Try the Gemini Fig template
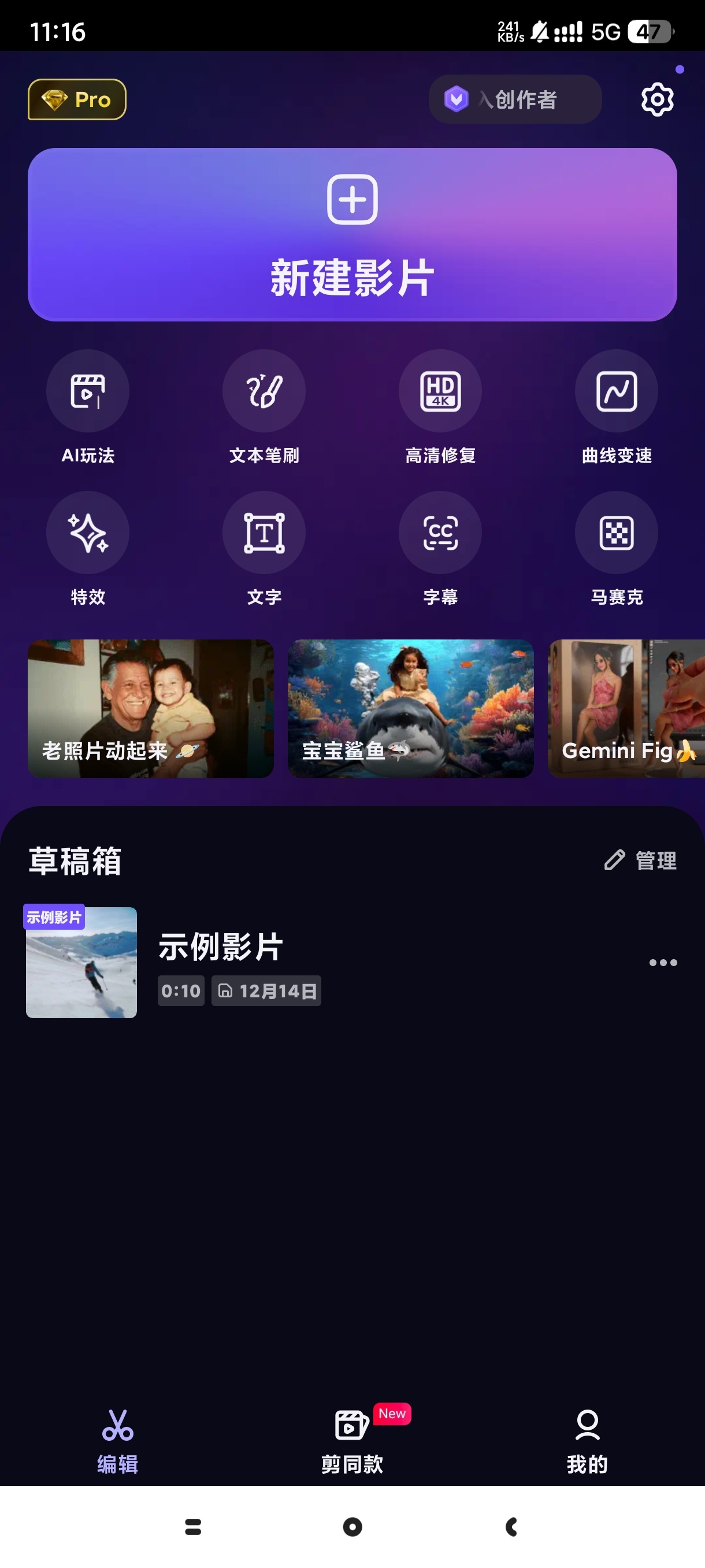 [x=626, y=708]
